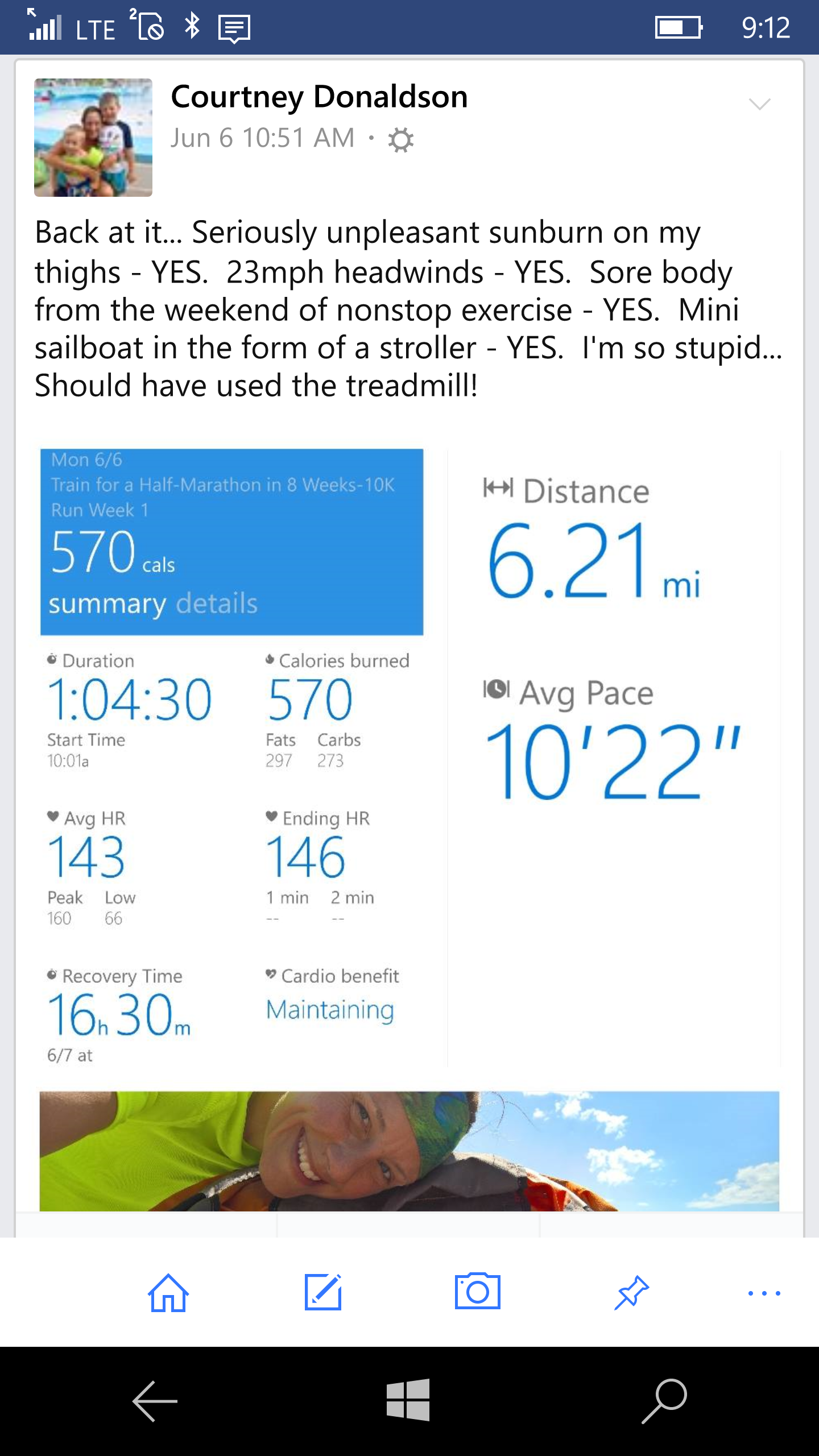
Task: Compose a new post
Action: pos(323,1293)
